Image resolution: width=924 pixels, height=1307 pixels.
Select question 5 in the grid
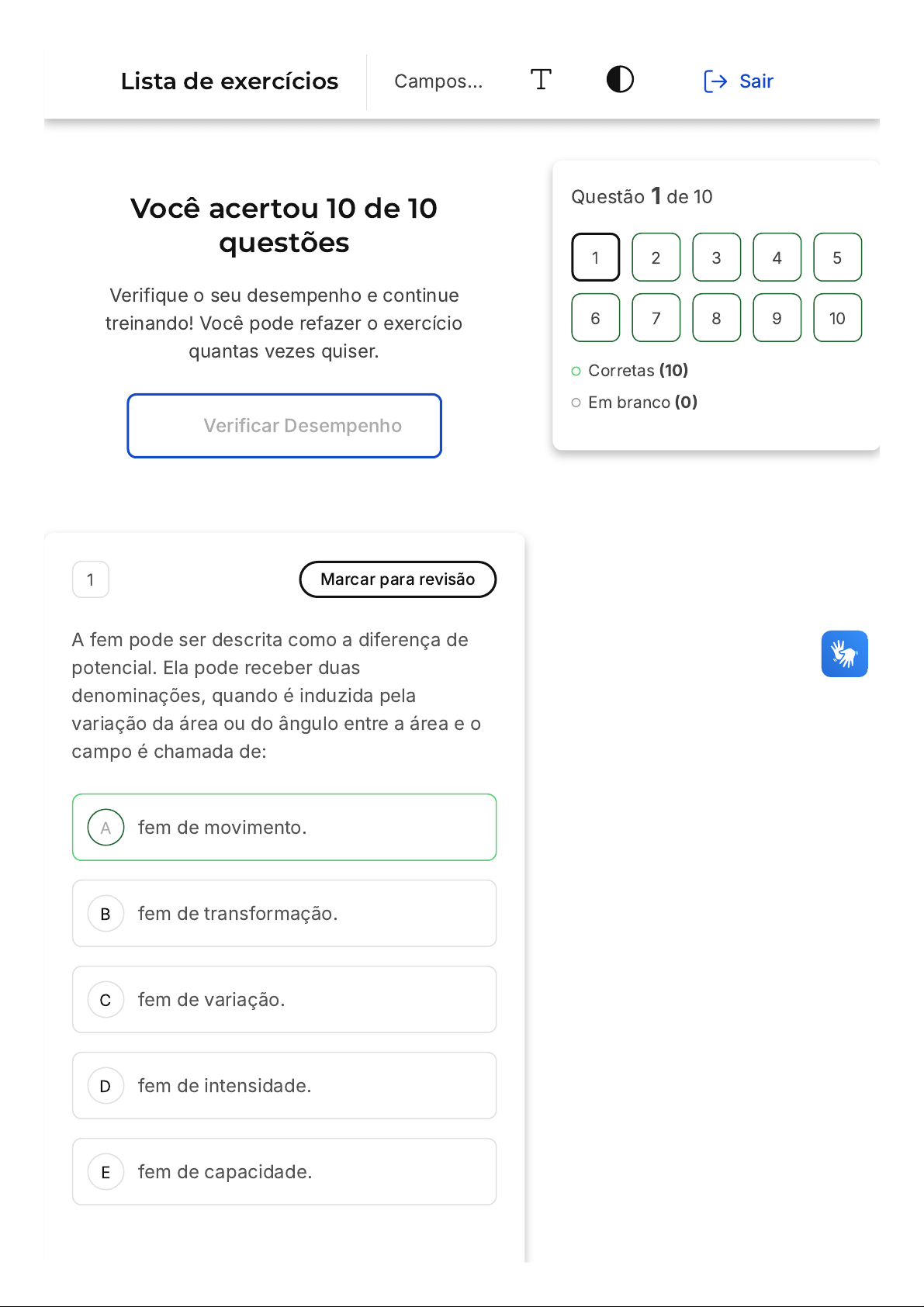[837, 258]
